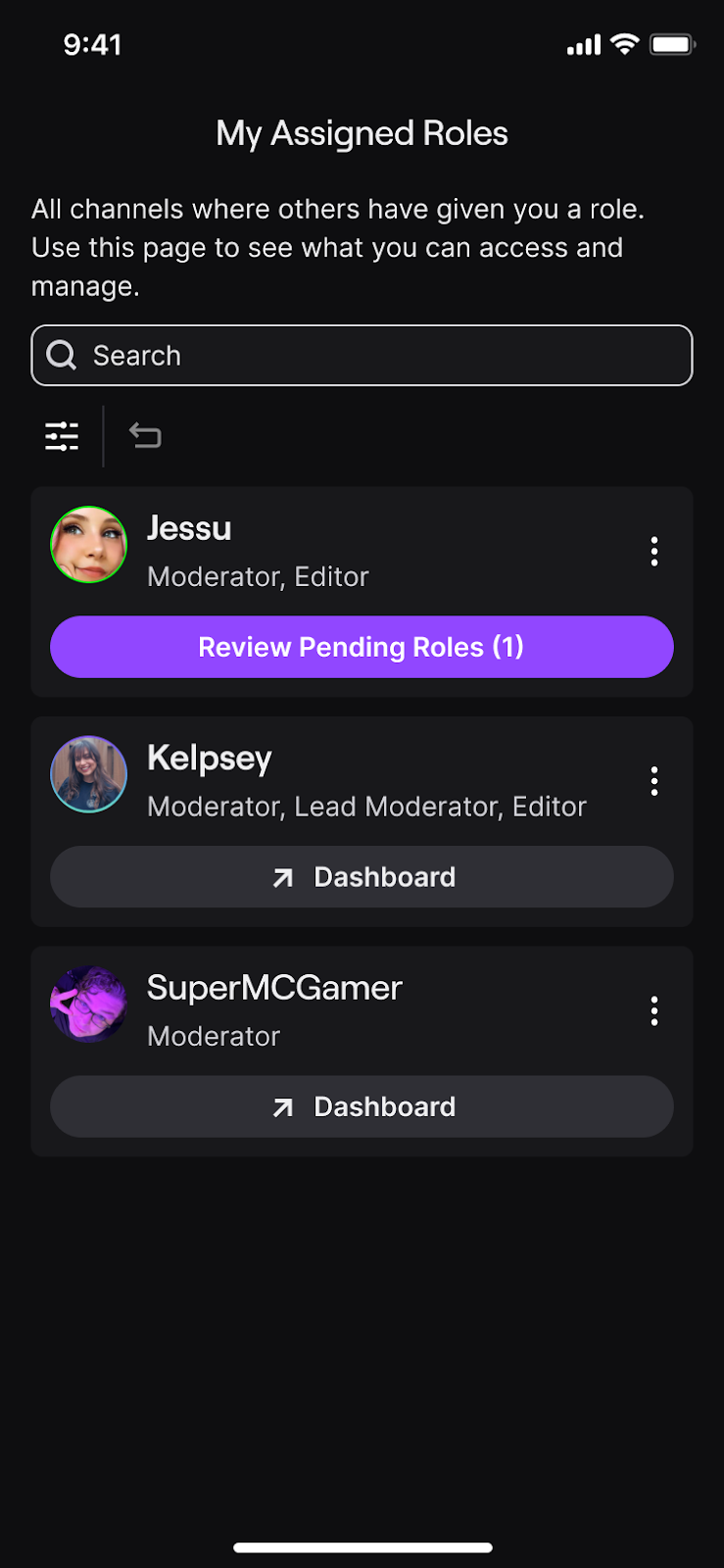Tap the Search field

362,356
